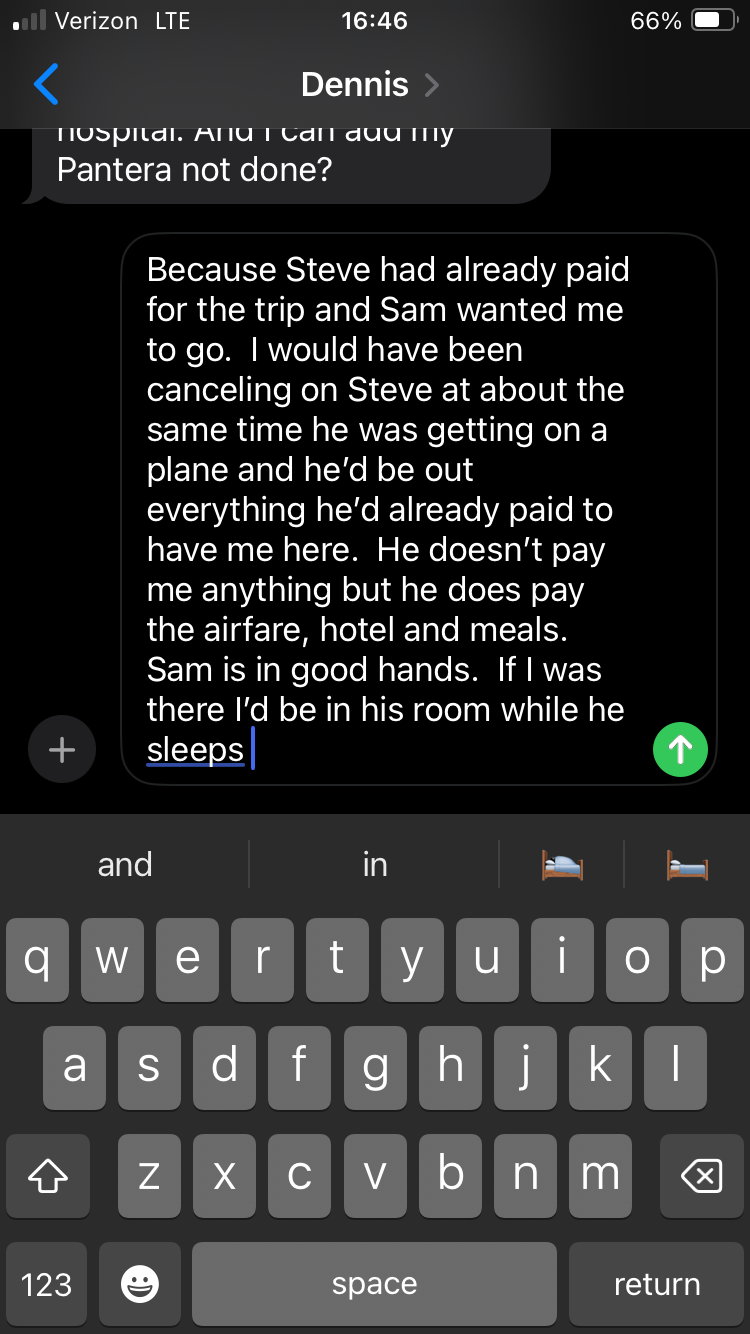Send the typed message

[x=680, y=749]
